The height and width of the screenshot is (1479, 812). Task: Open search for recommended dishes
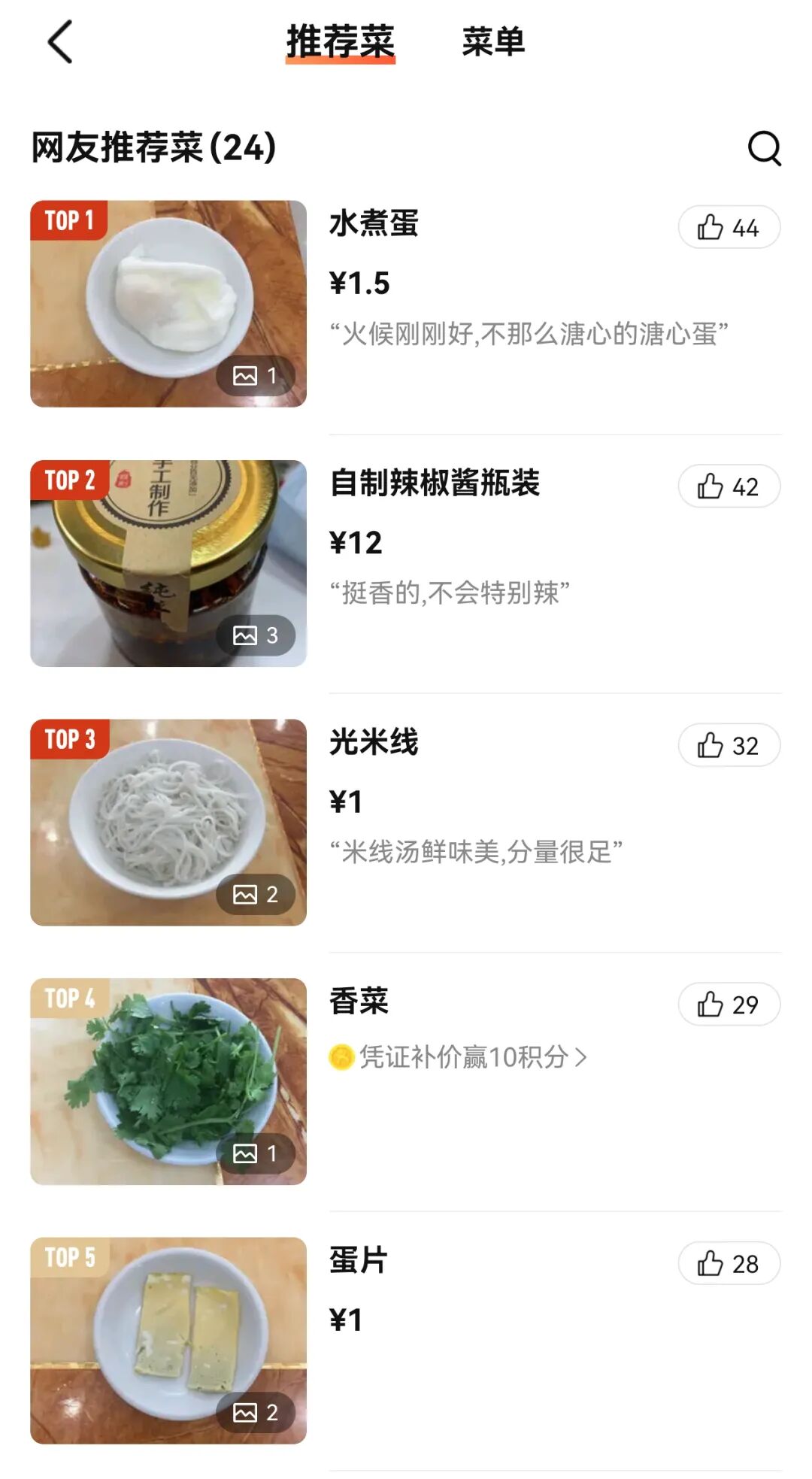point(764,148)
